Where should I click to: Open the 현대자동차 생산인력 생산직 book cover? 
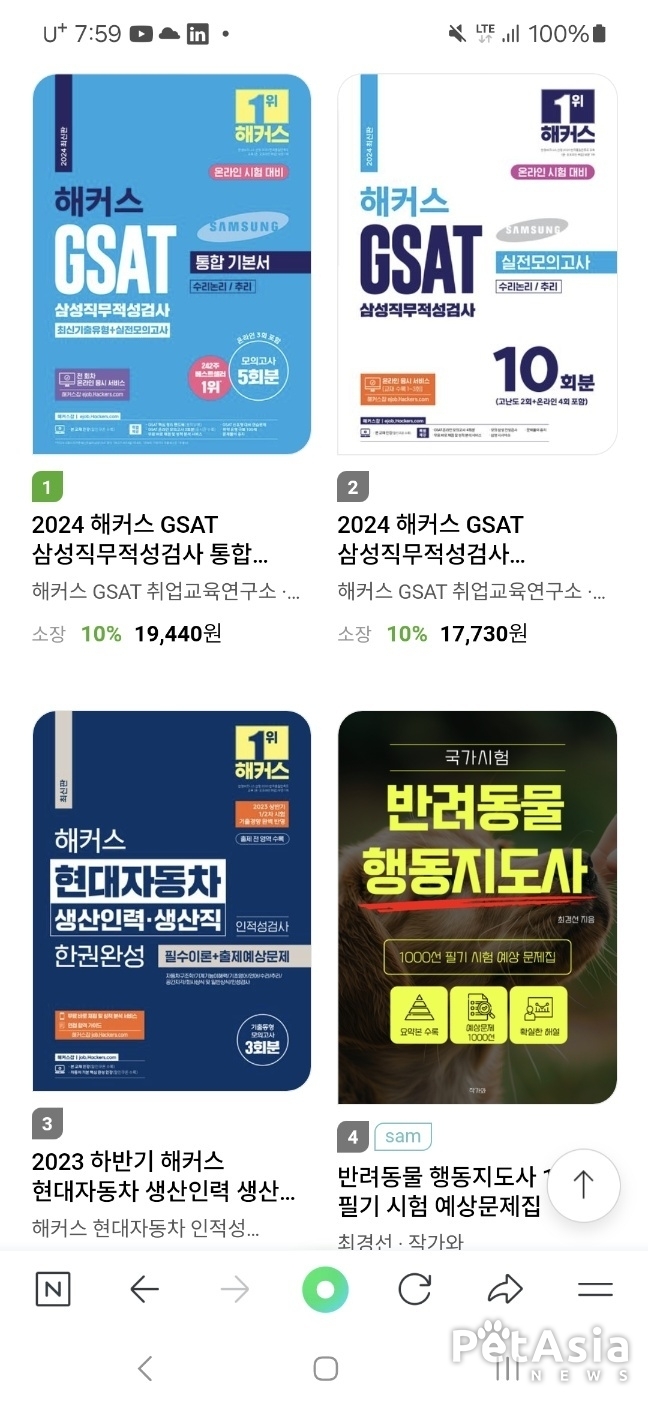click(171, 900)
